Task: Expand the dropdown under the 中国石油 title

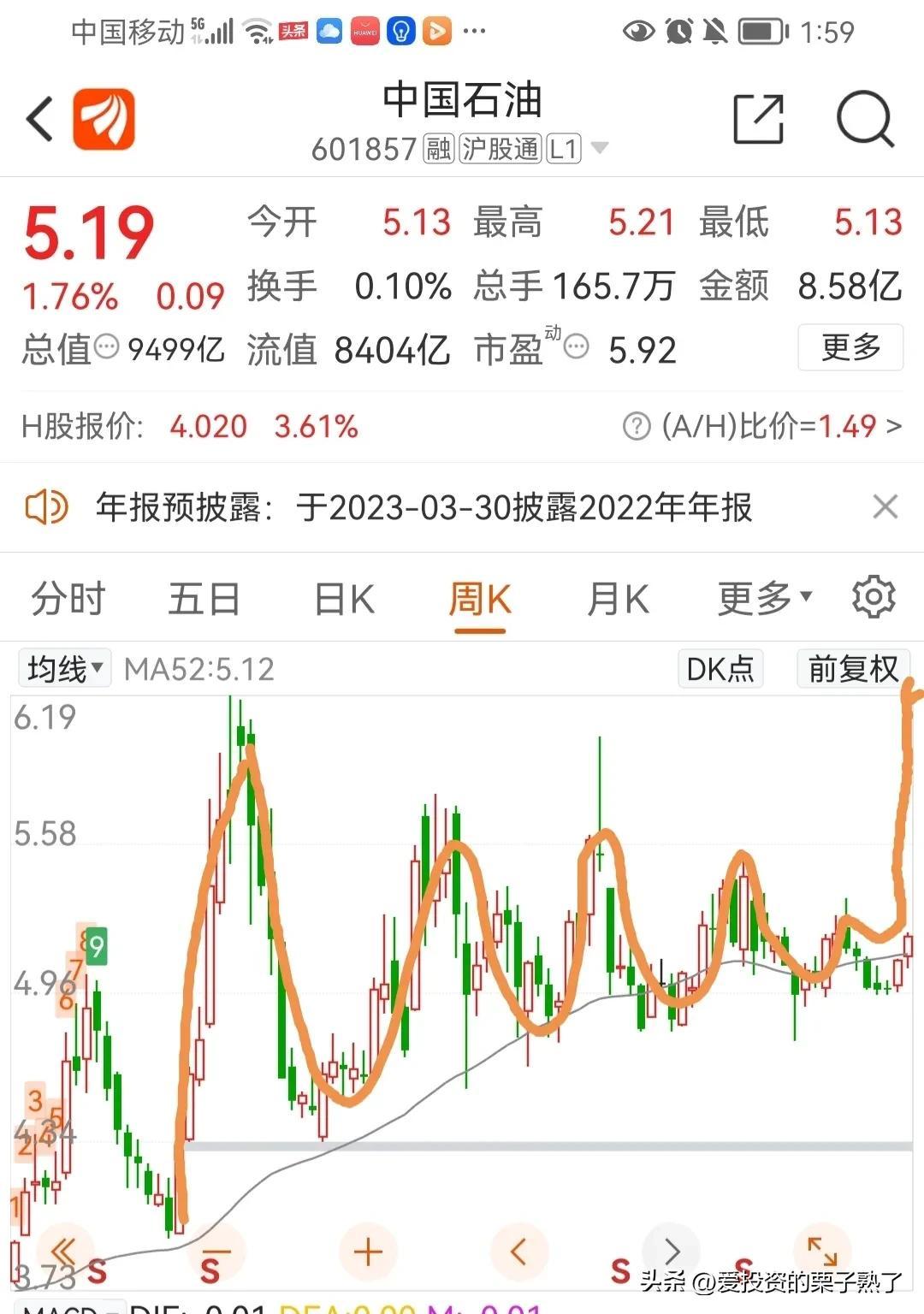Action: click(x=600, y=148)
